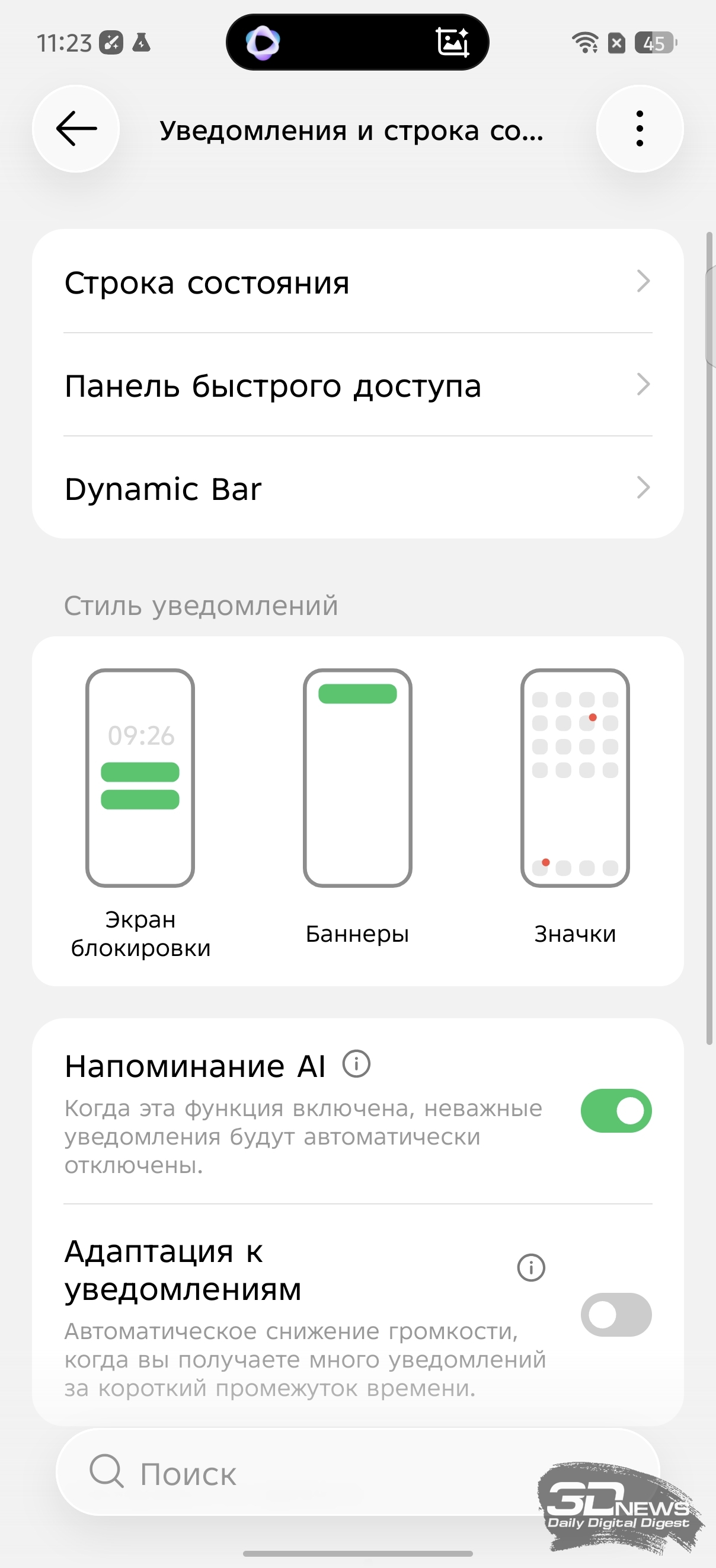Enable Адаптация к уведомлениям switch
Screen dimensions: 716x1568
click(616, 1315)
